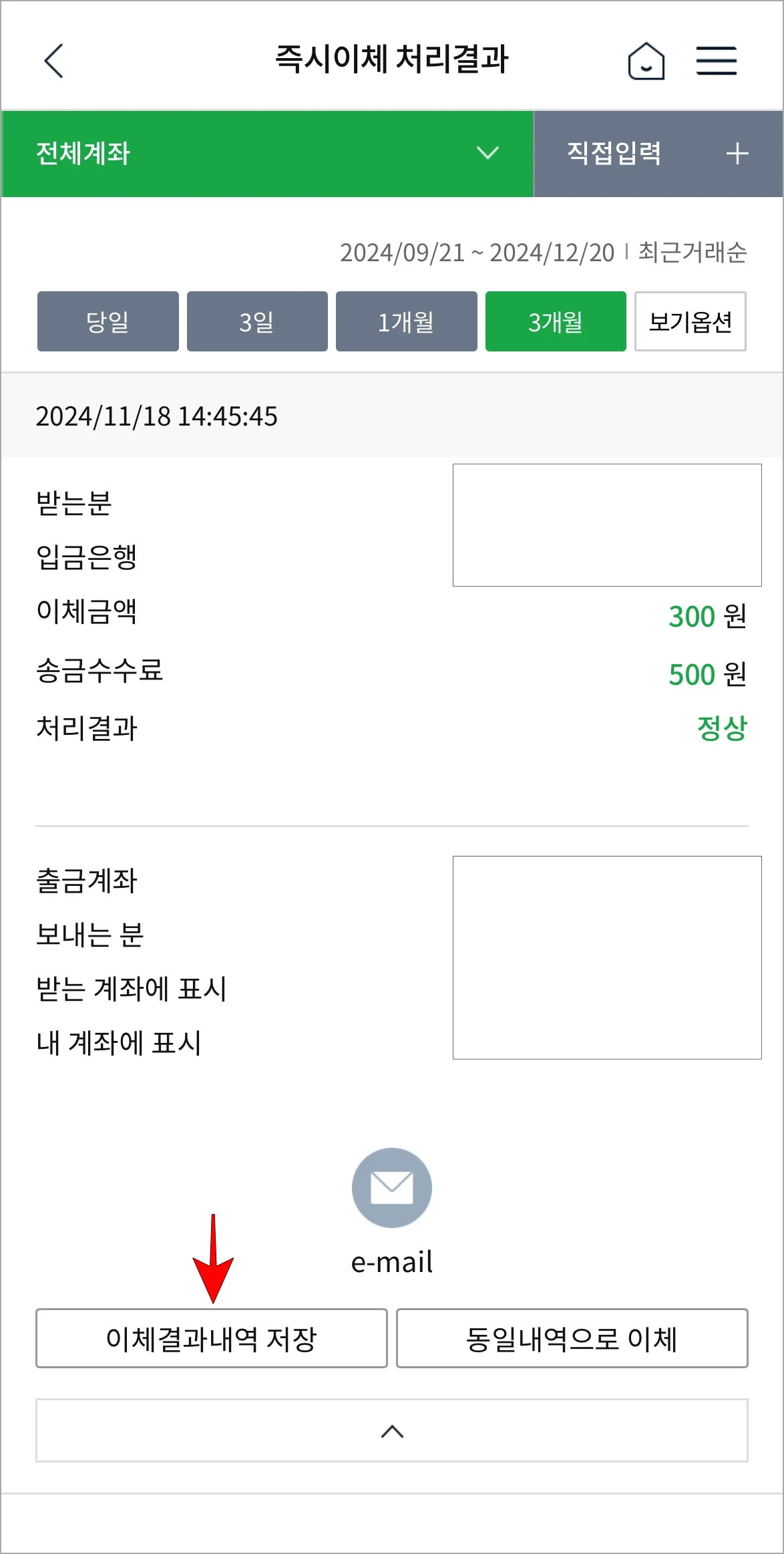Image resolution: width=784 pixels, height=1554 pixels.
Task: Collapse the detail panel with bottom chevron
Action: pyautogui.click(x=392, y=1432)
